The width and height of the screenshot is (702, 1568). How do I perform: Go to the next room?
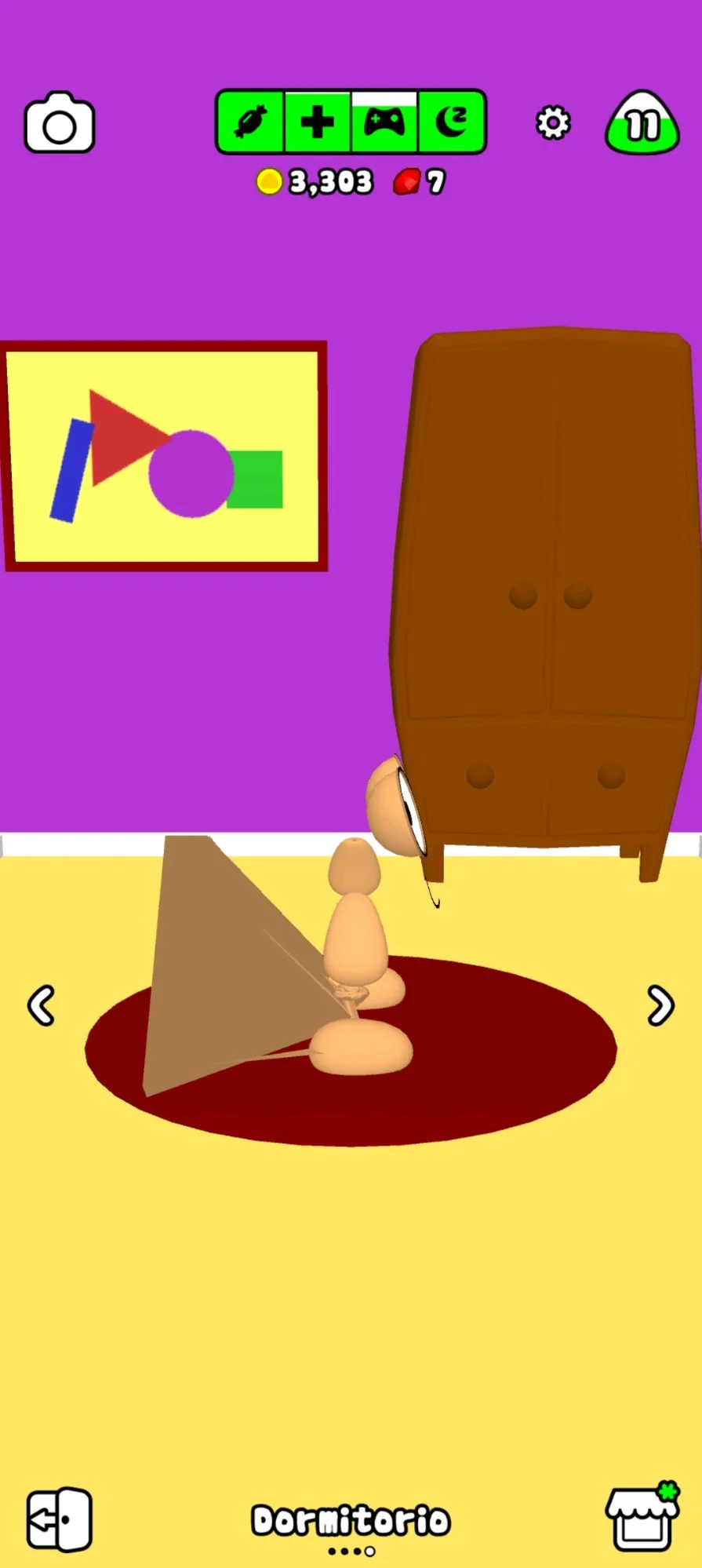coord(660,1005)
